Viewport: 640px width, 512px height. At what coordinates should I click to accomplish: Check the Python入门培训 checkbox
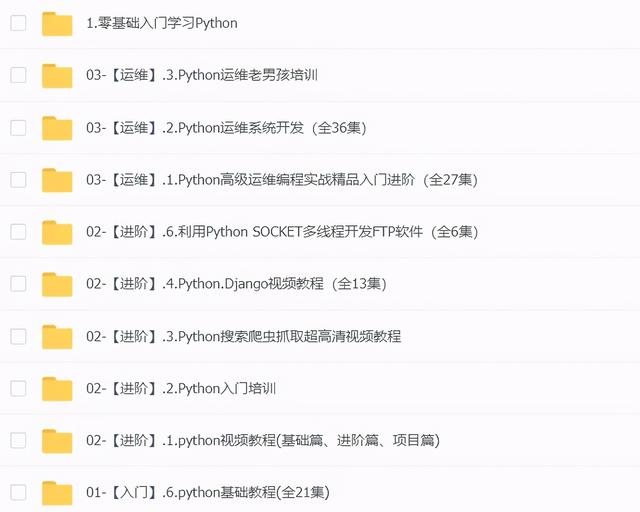point(18,387)
